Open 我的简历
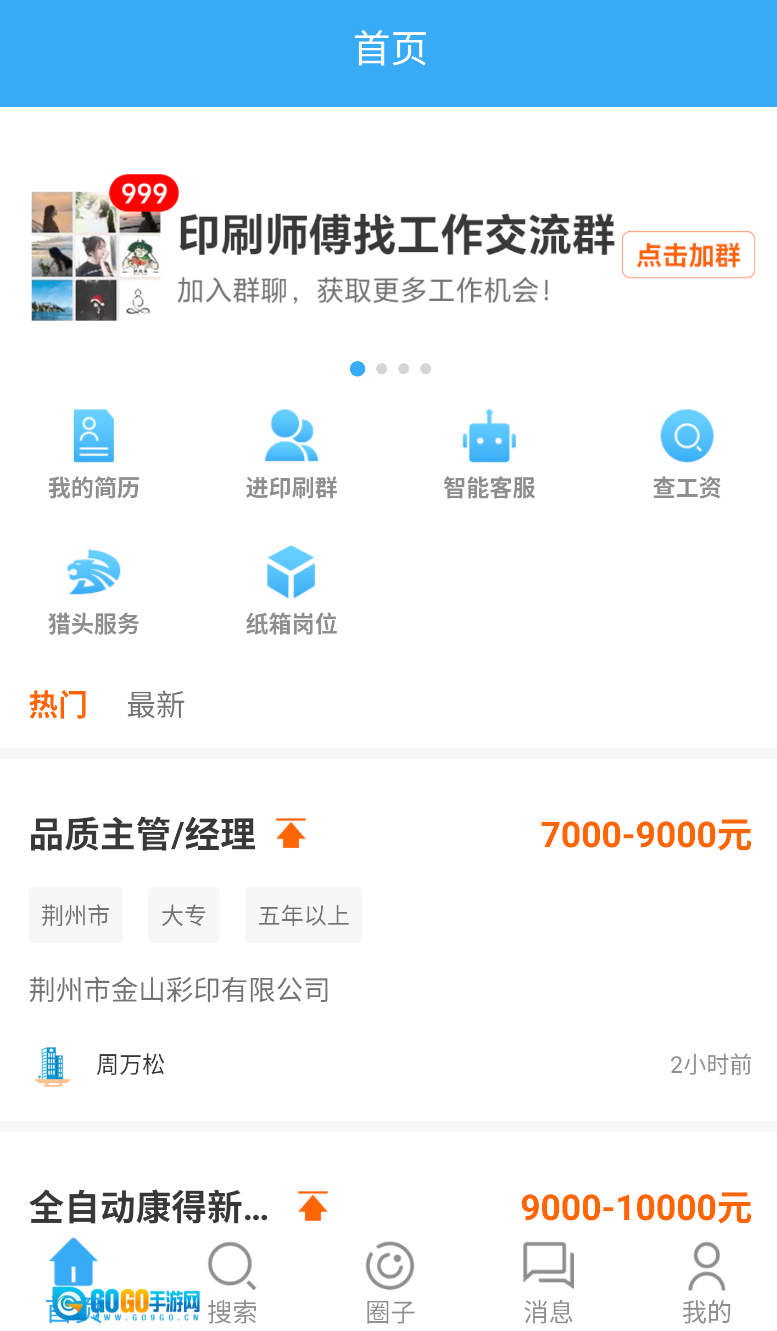 94,455
